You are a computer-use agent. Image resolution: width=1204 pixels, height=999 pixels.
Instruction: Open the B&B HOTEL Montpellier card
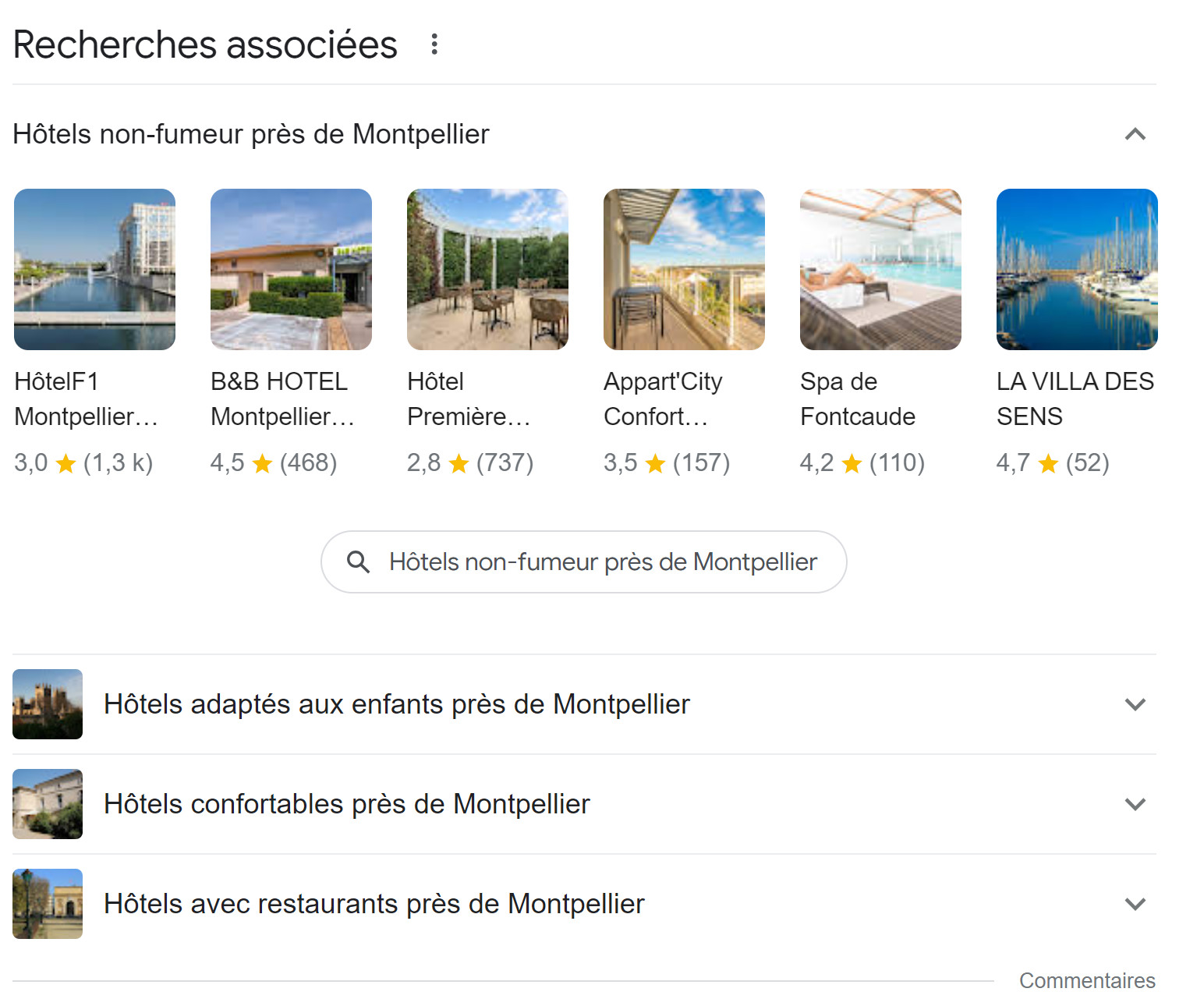pos(291,270)
